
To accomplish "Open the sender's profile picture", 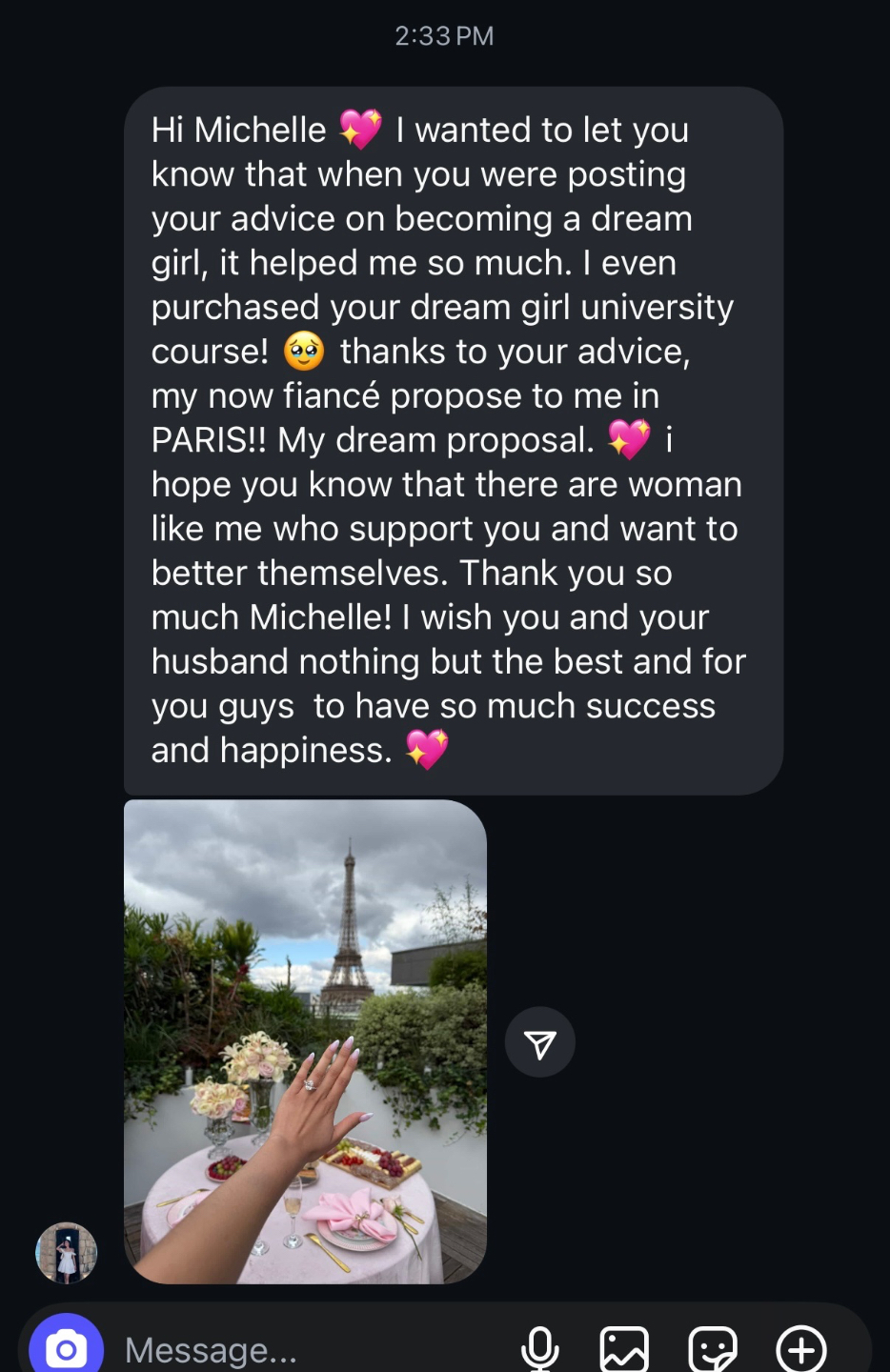I will [66, 1253].
